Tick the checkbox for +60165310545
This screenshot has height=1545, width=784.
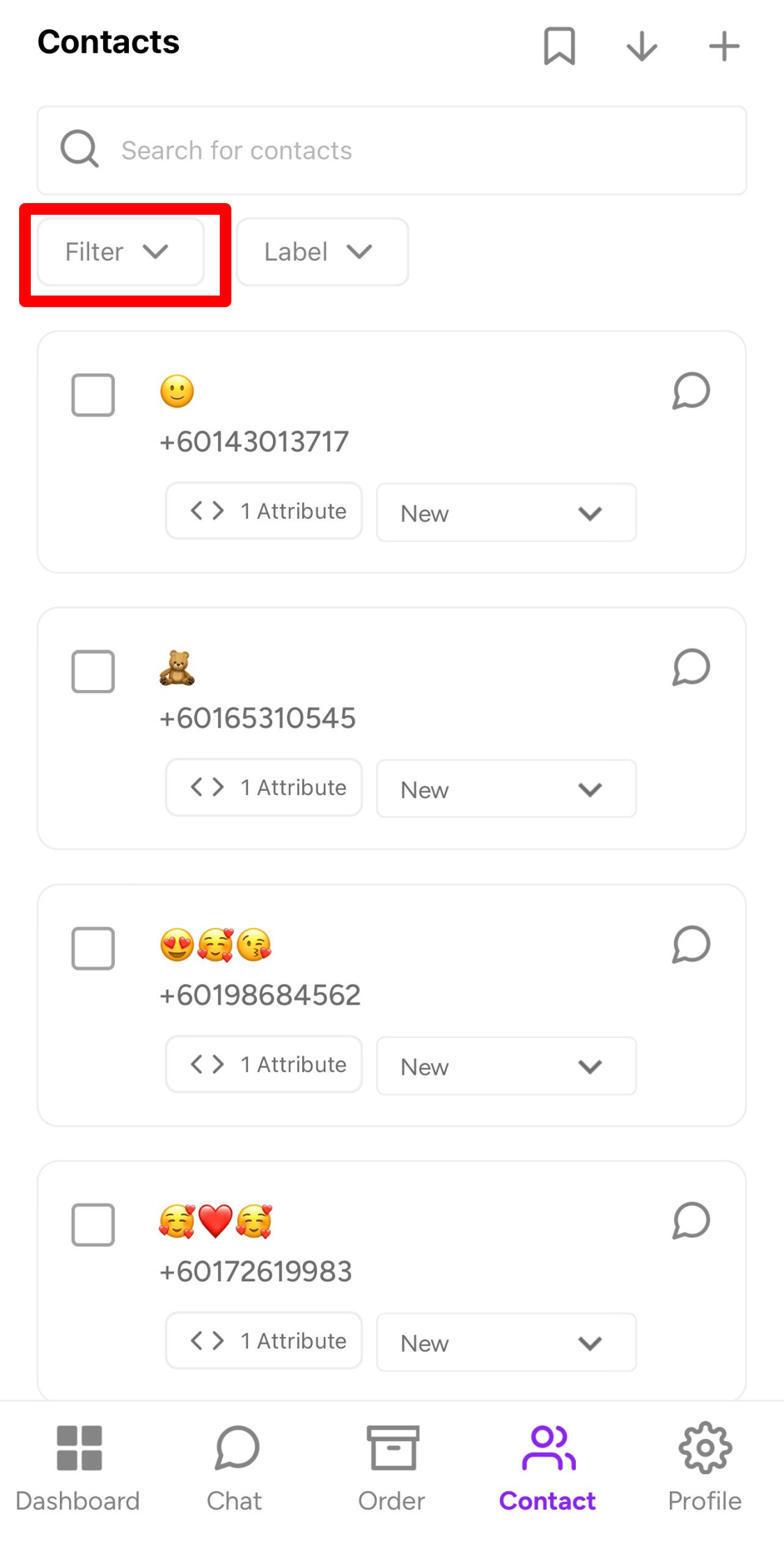coord(93,671)
